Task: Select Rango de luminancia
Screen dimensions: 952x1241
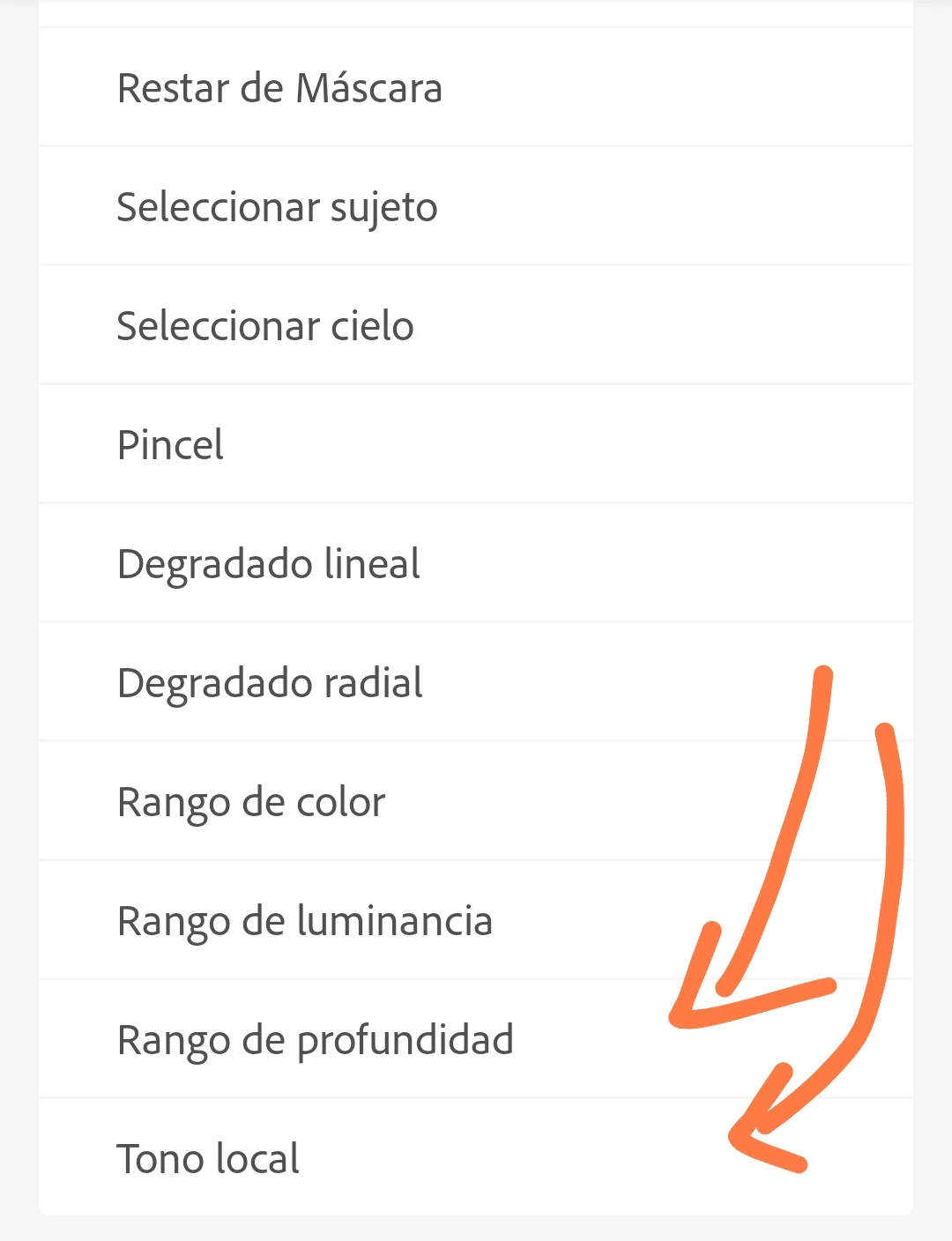Action: click(305, 921)
